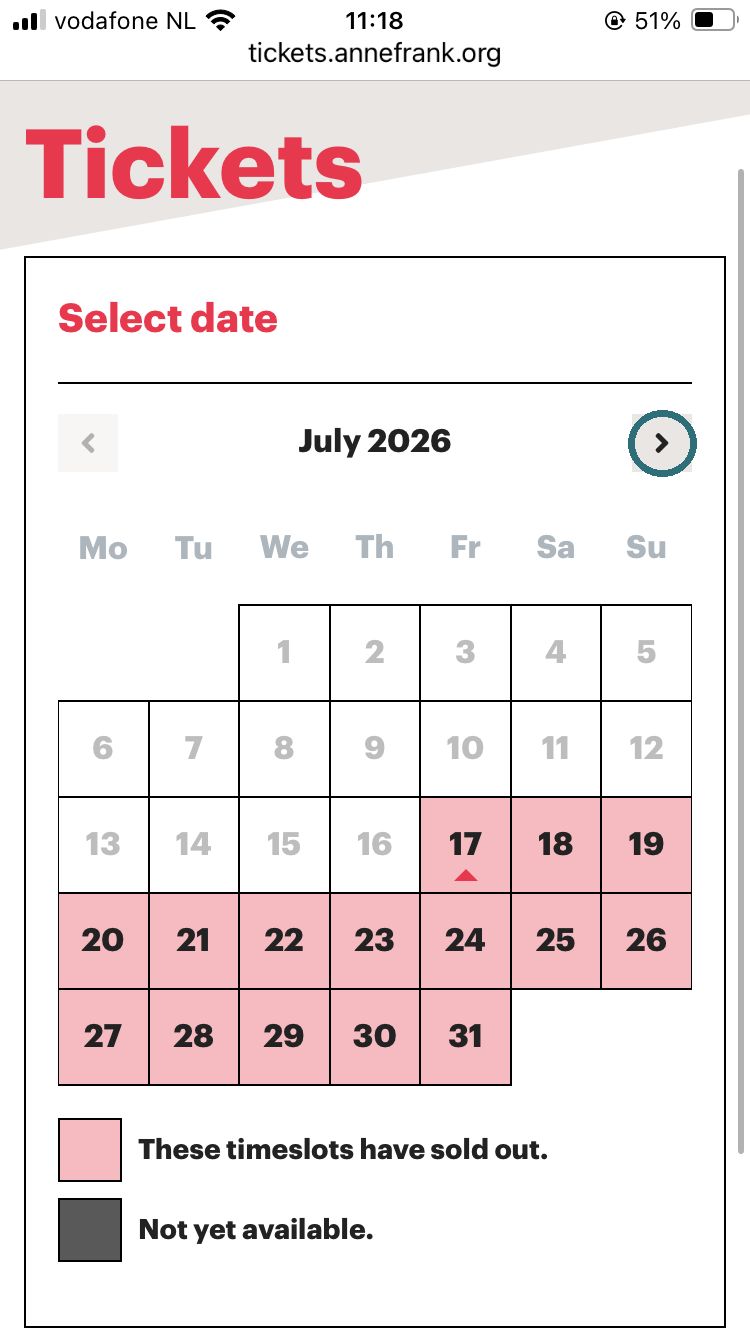Go back to the previous month arrow

[x=88, y=443]
